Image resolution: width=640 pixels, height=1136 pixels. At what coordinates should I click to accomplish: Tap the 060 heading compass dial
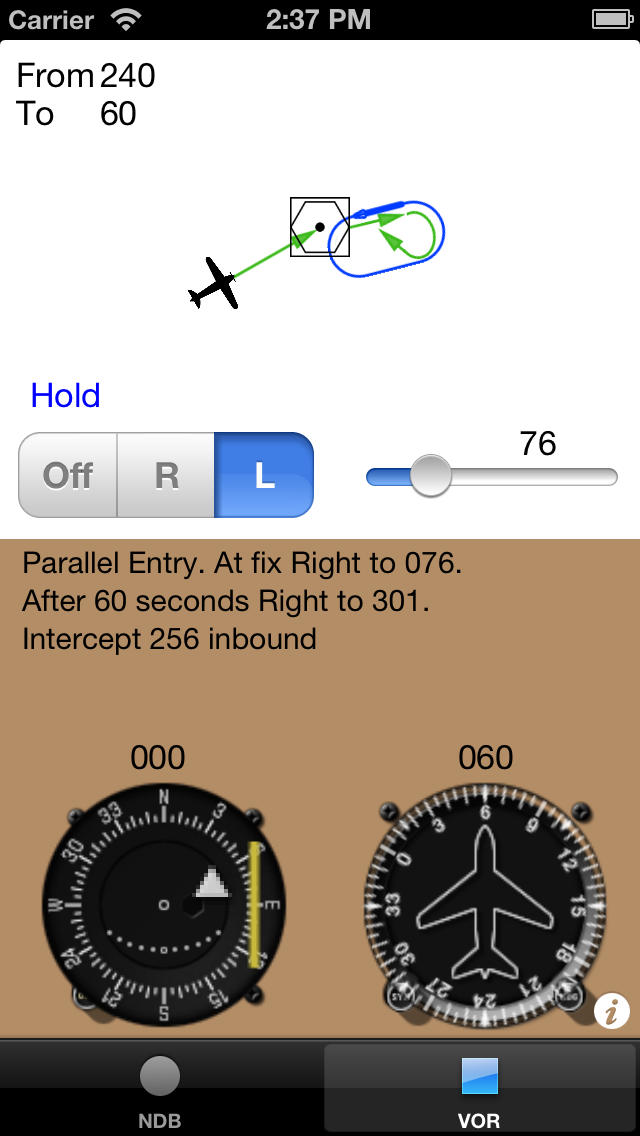pyautogui.click(x=485, y=904)
